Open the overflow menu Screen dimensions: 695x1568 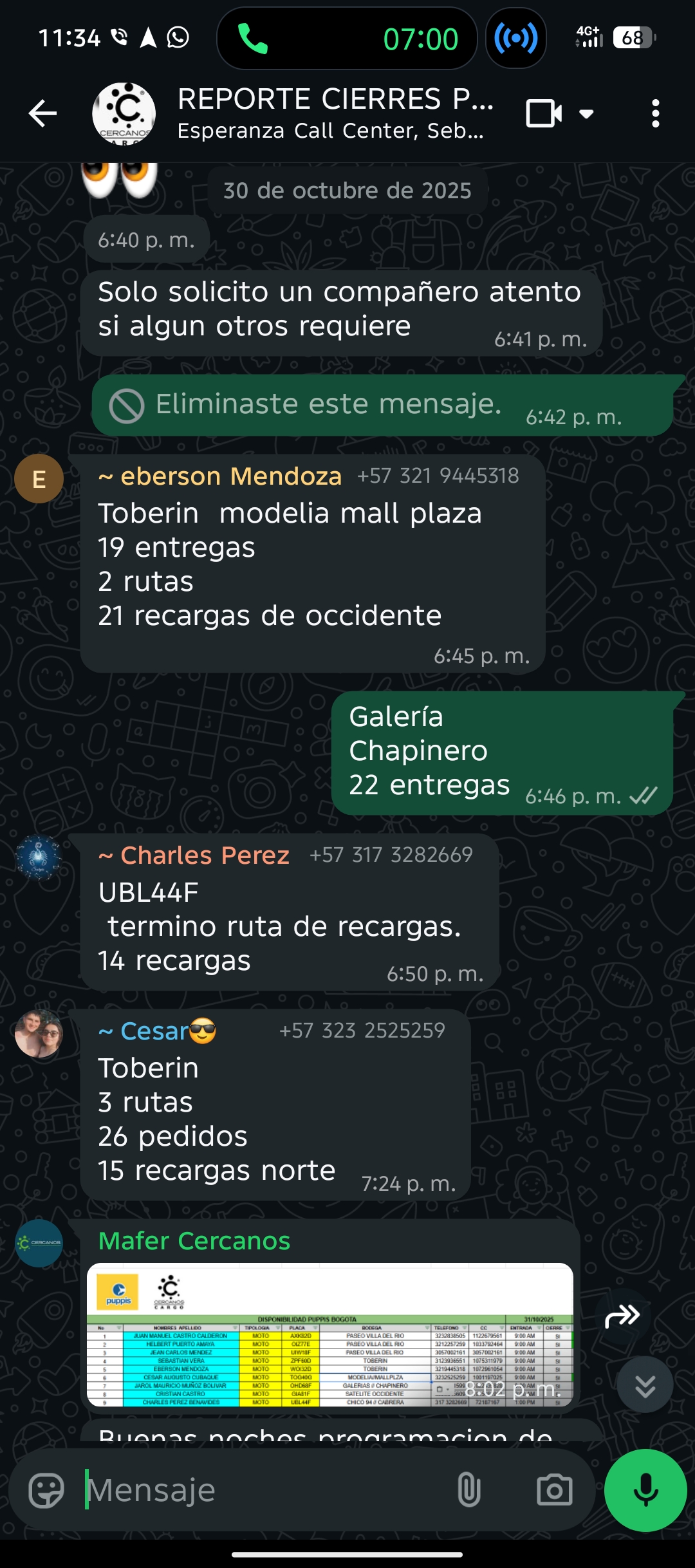click(655, 114)
